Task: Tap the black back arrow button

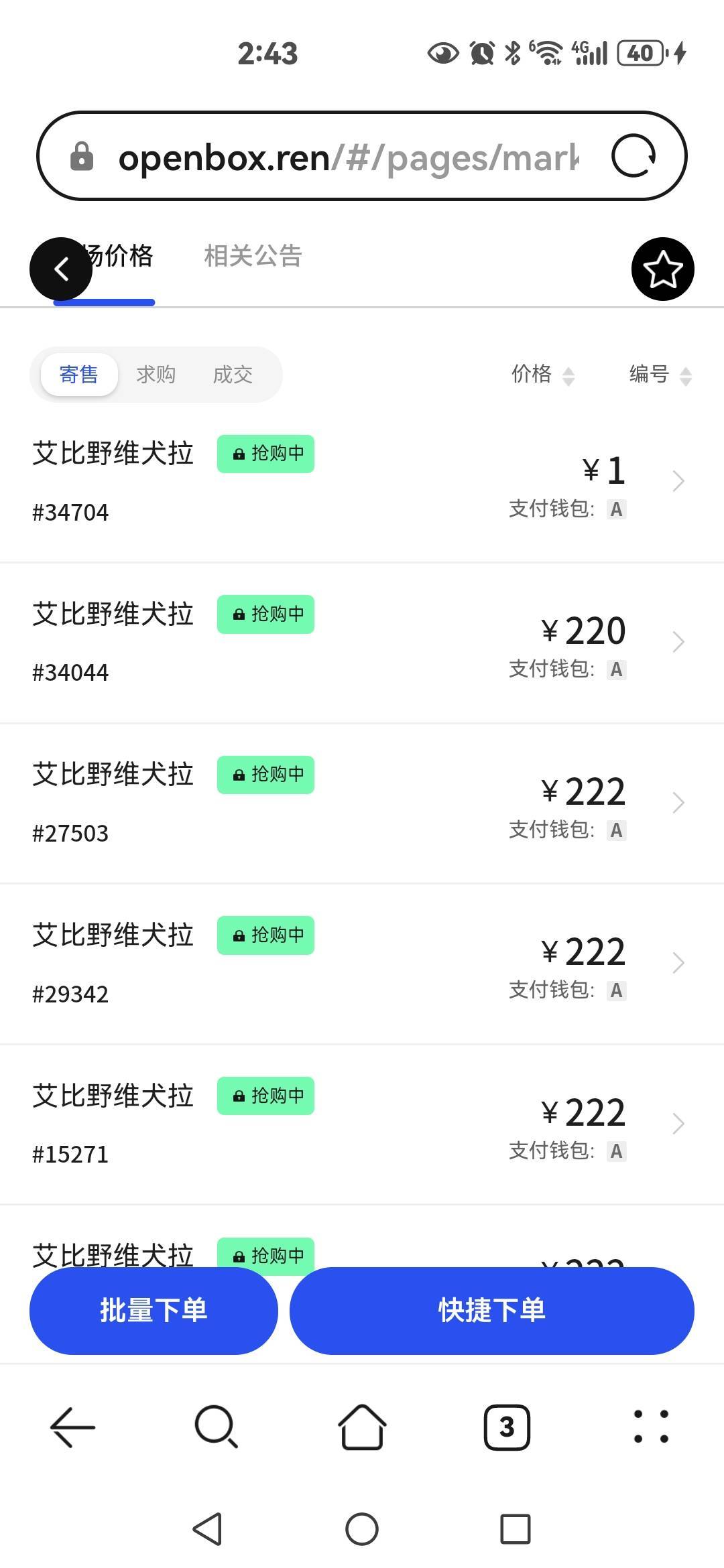Action: click(x=61, y=269)
